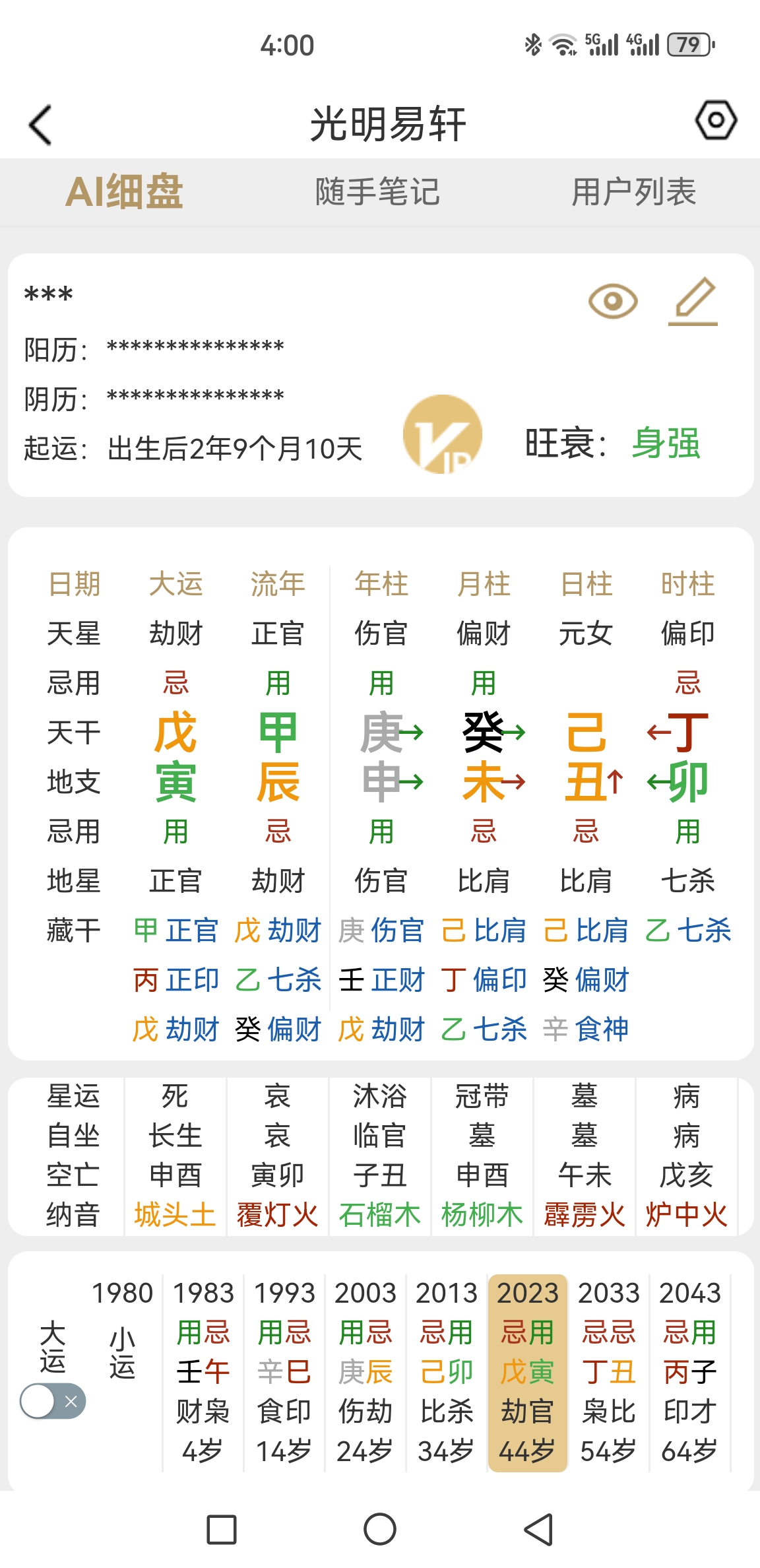Select the 2033 丁丑 luck period
760x1568 pixels.
click(x=609, y=1373)
